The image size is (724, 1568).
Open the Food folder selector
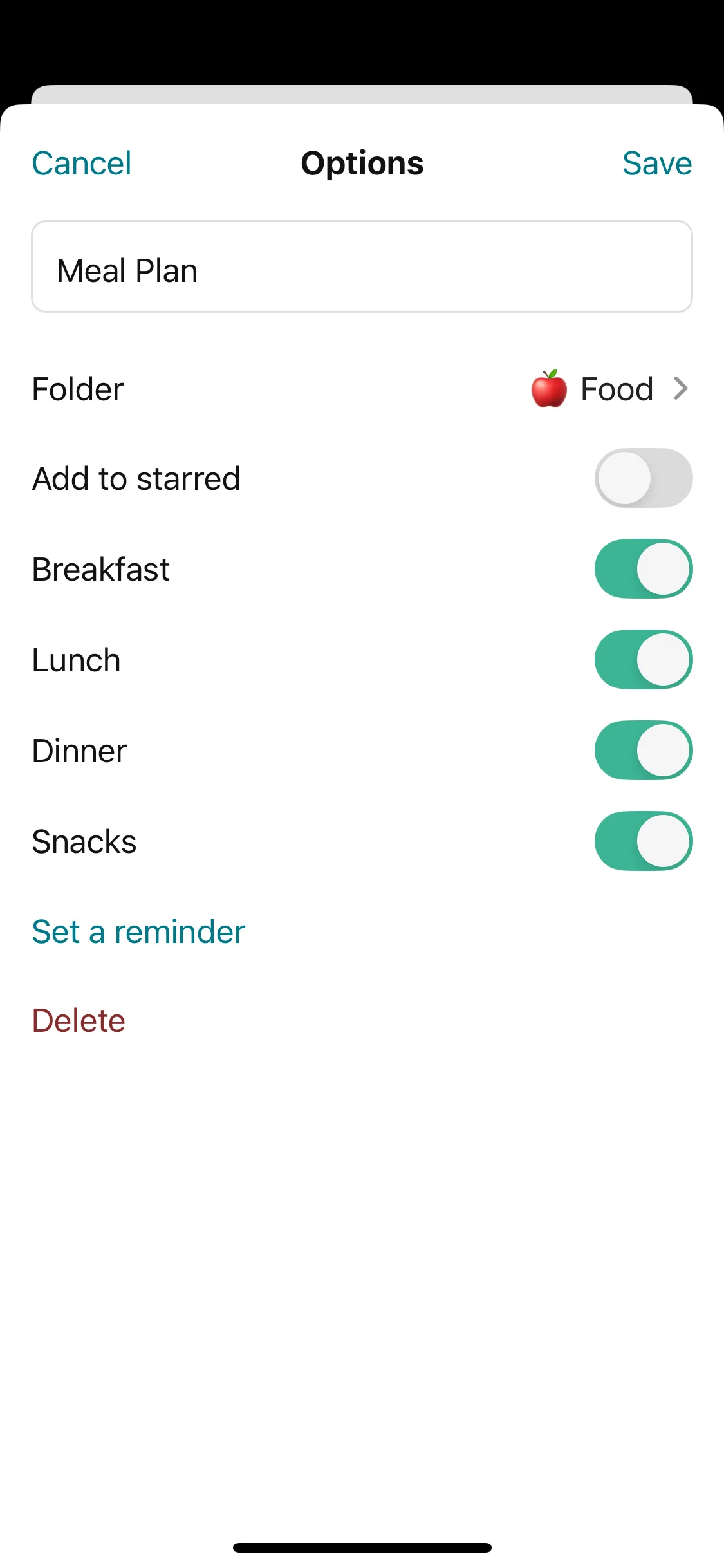point(609,389)
